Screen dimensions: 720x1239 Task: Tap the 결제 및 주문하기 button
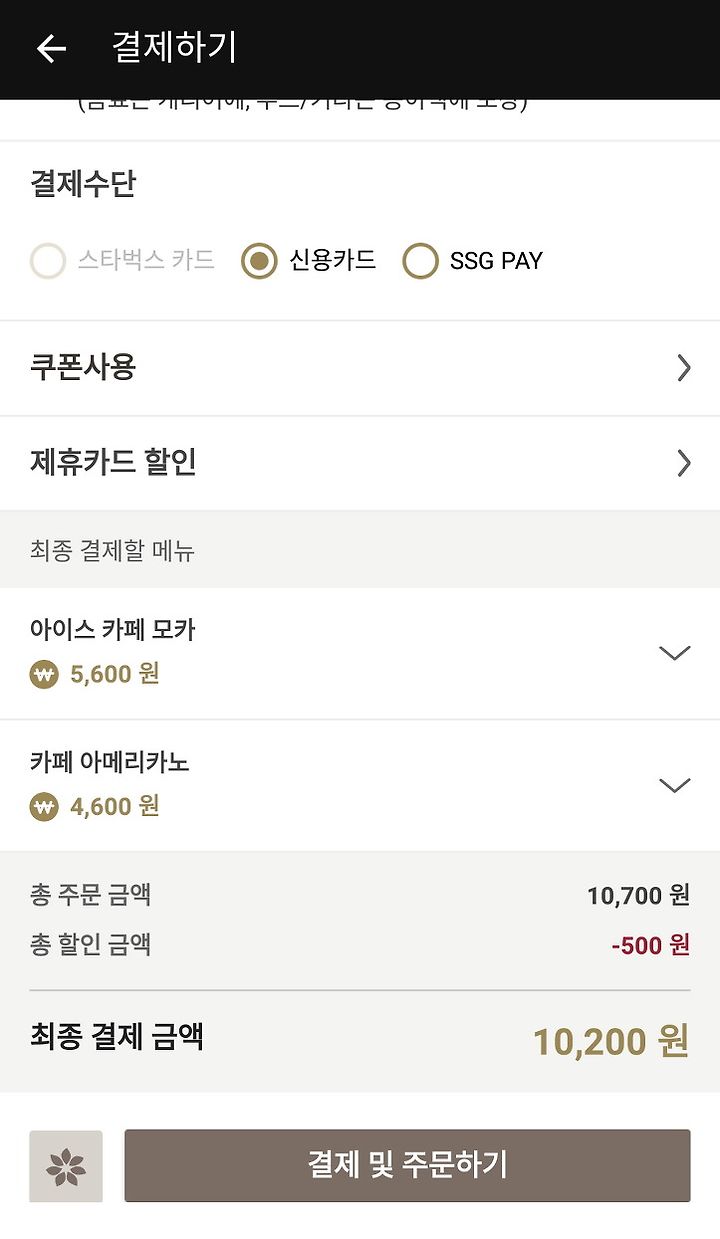point(407,1165)
